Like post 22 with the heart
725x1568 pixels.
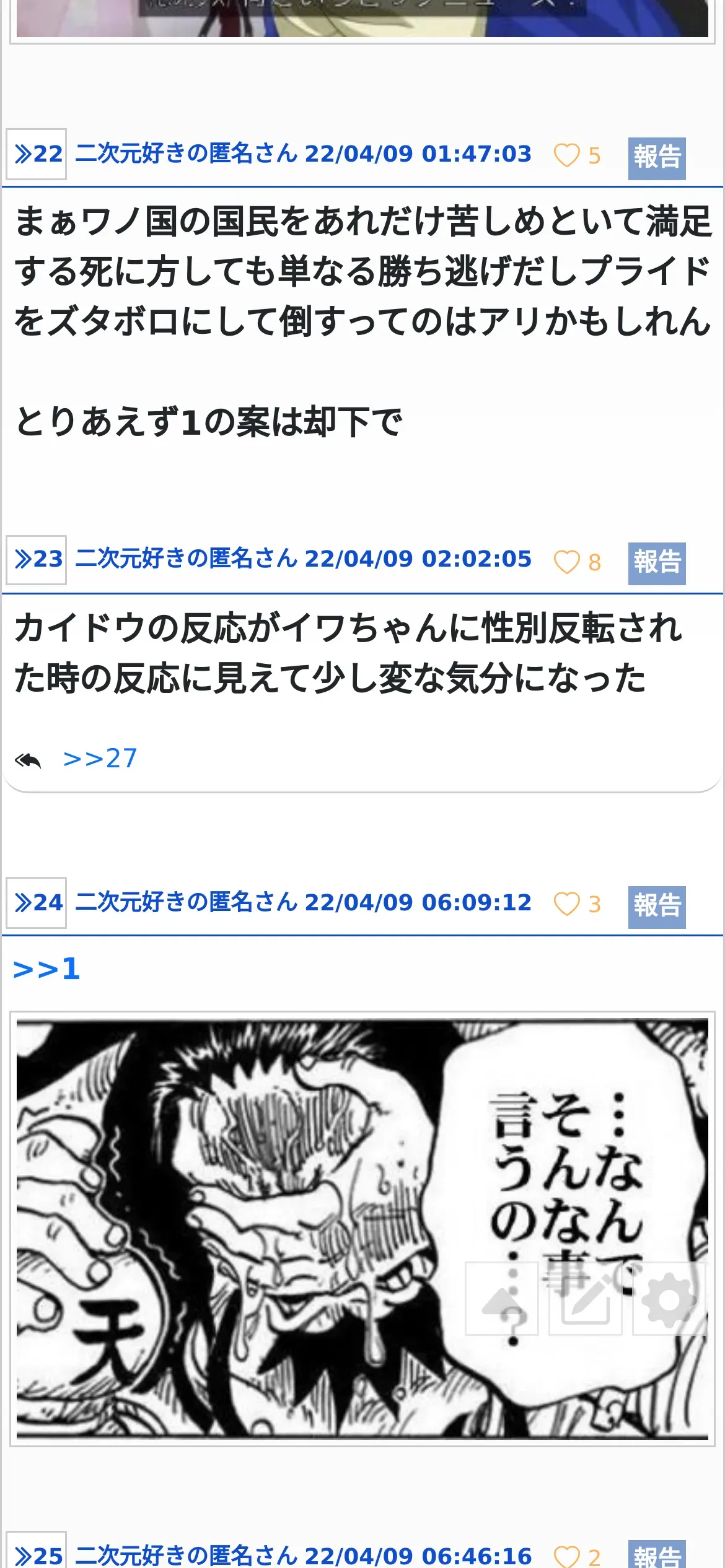pos(566,155)
